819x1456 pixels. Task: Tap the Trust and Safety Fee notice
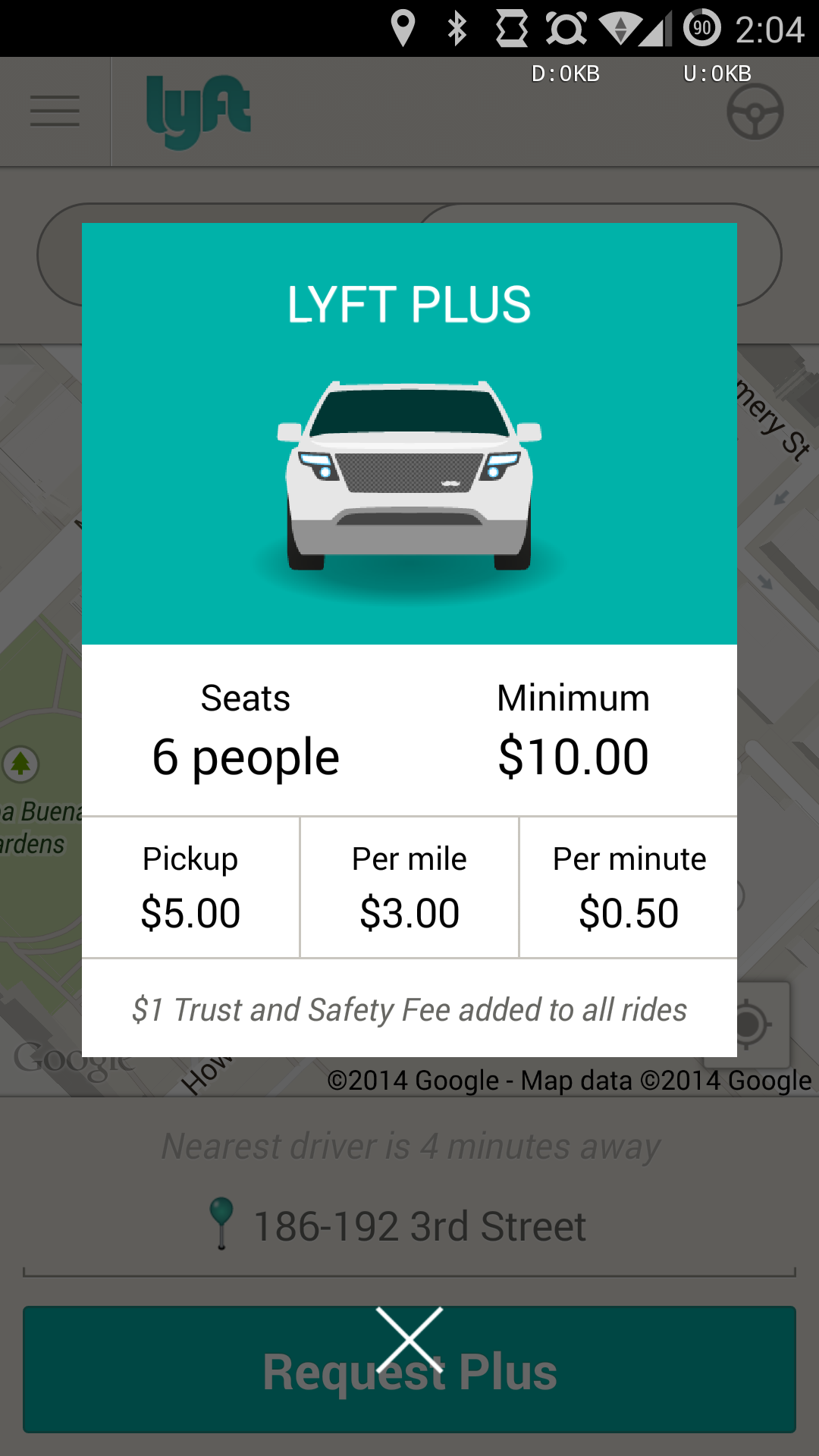pos(409,1010)
